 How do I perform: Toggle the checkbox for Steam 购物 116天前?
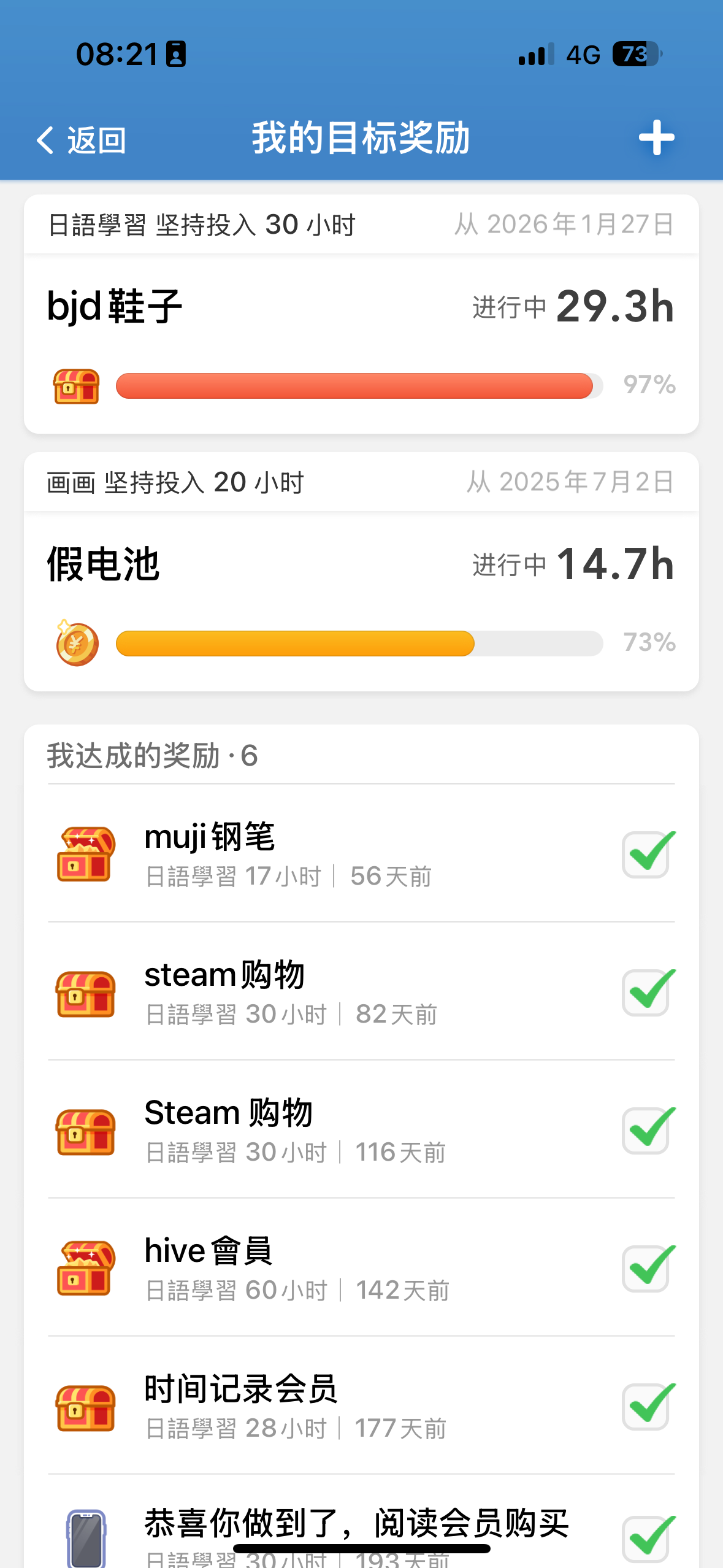tap(648, 1129)
